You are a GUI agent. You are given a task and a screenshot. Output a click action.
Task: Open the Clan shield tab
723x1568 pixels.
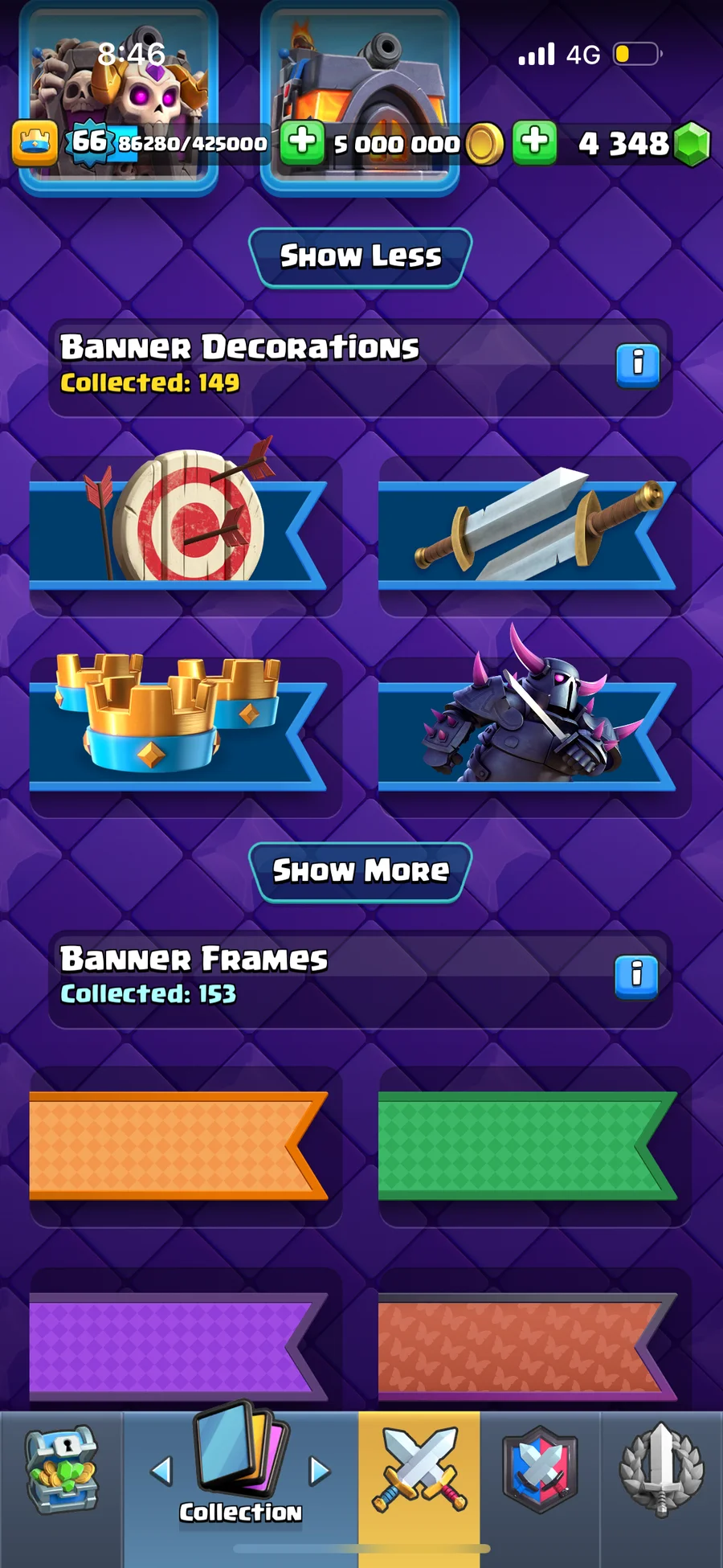click(x=540, y=1469)
